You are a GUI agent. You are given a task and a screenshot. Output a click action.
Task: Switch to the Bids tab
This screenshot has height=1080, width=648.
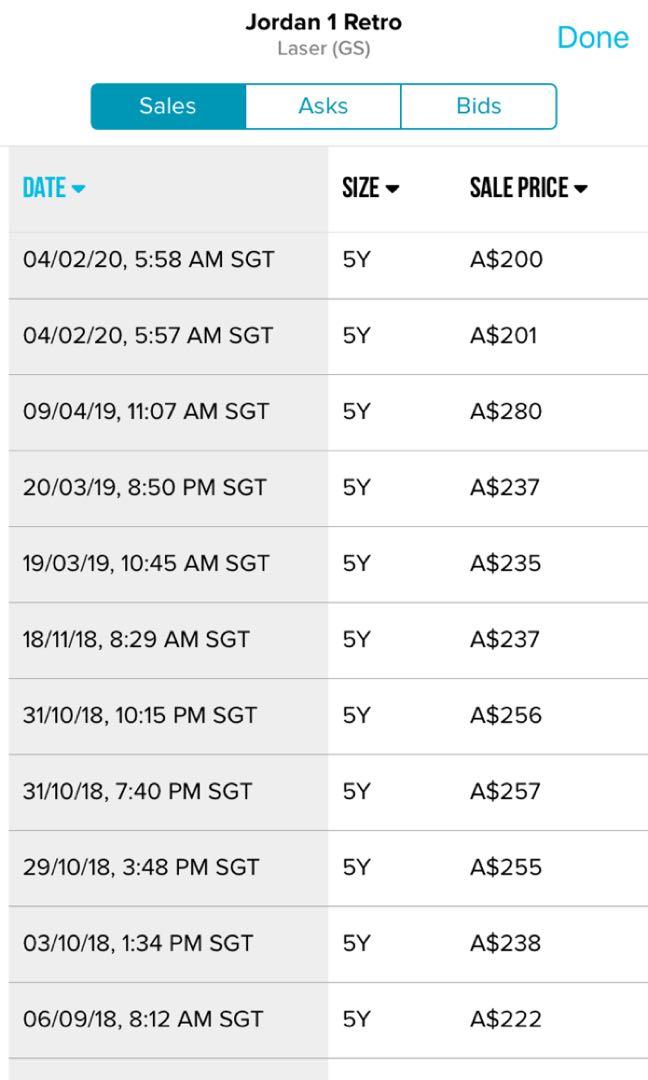pyautogui.click(x=479, y=106)
